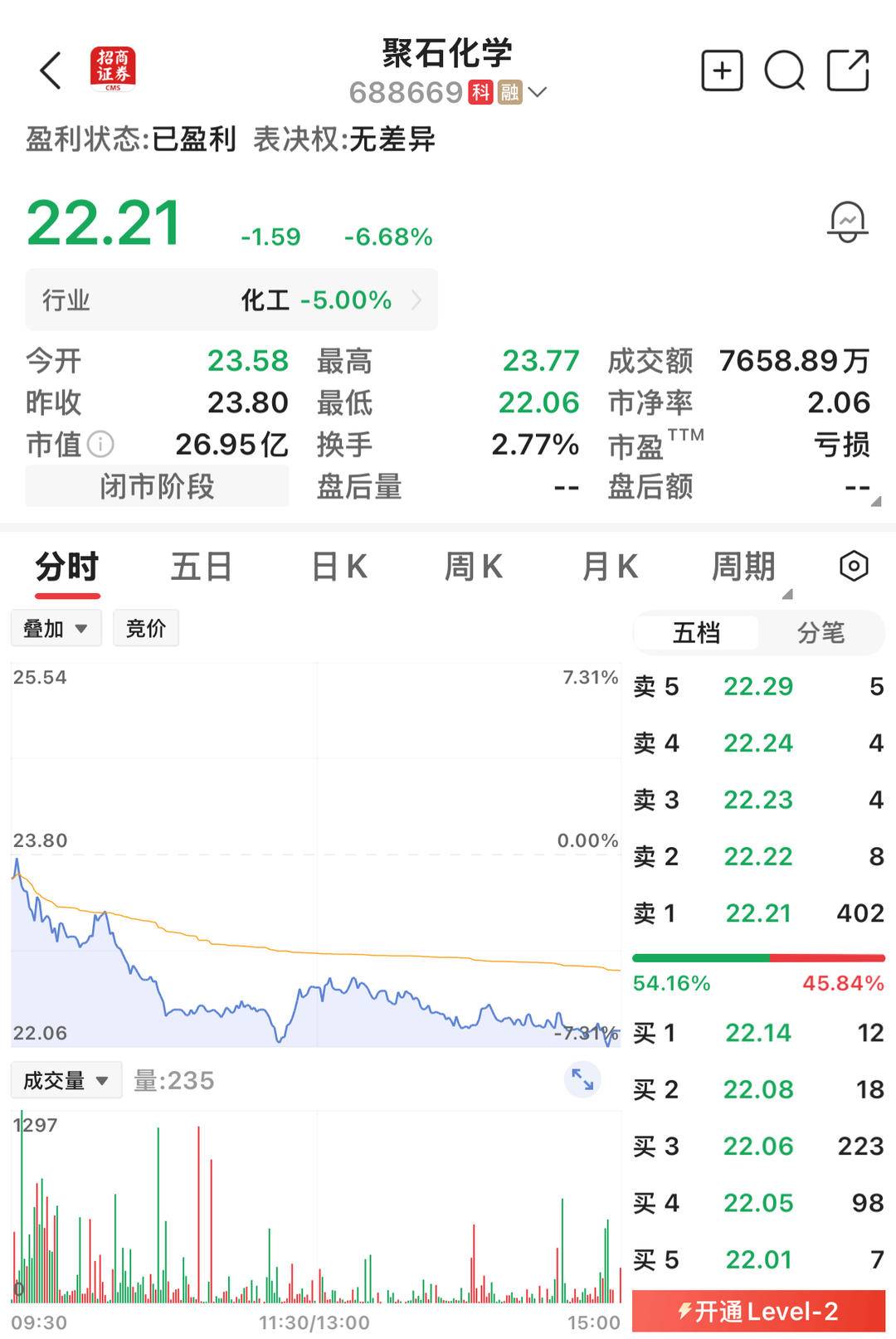Expand the 688669 stock code dropdown arrow
The width and height of the screenshot is (896, 1339).
(538, 92)
